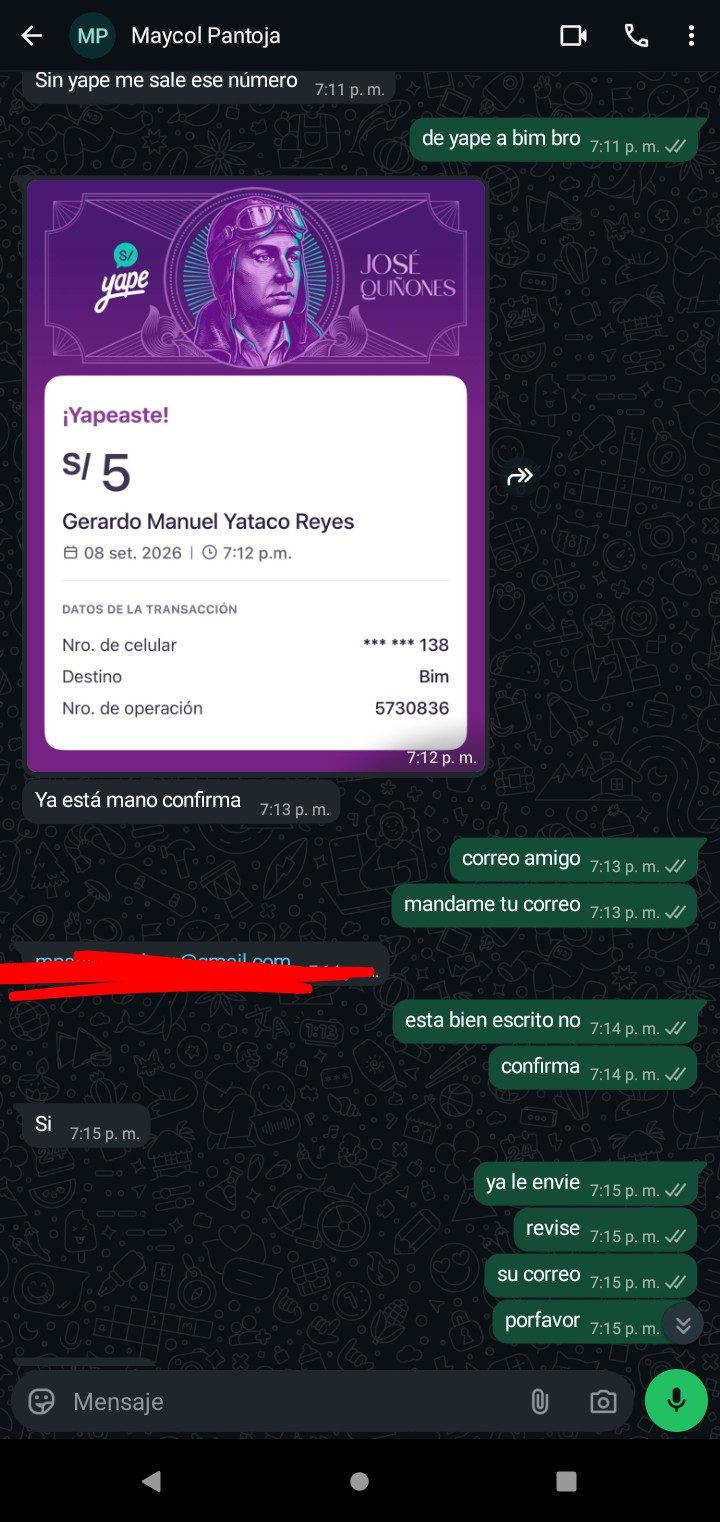The height and width of the screenshot is (1522, 720).
Task: Open the Yape receipt image
Action: (256, 476)
